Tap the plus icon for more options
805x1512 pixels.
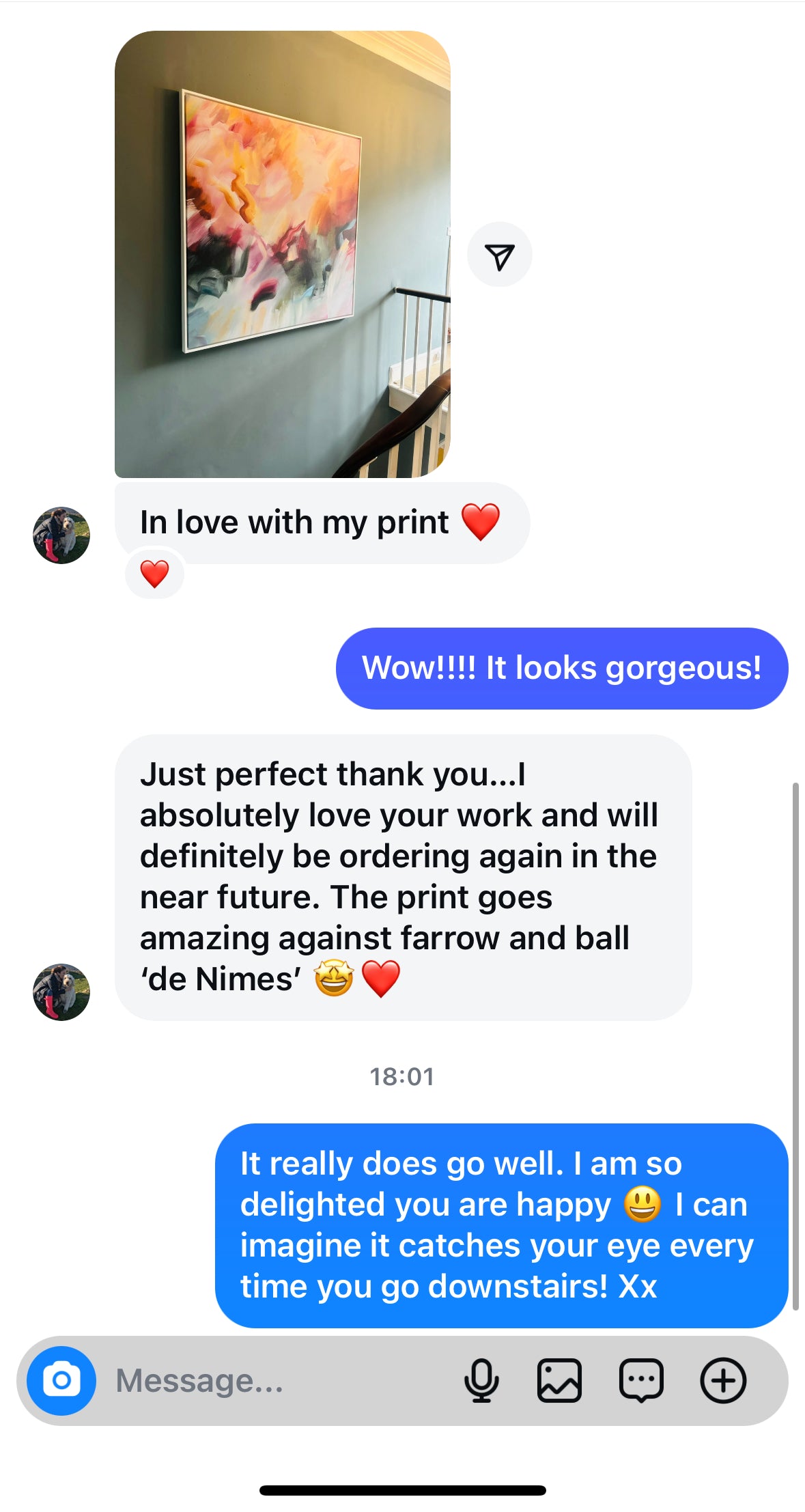(x=723, y=1381)
